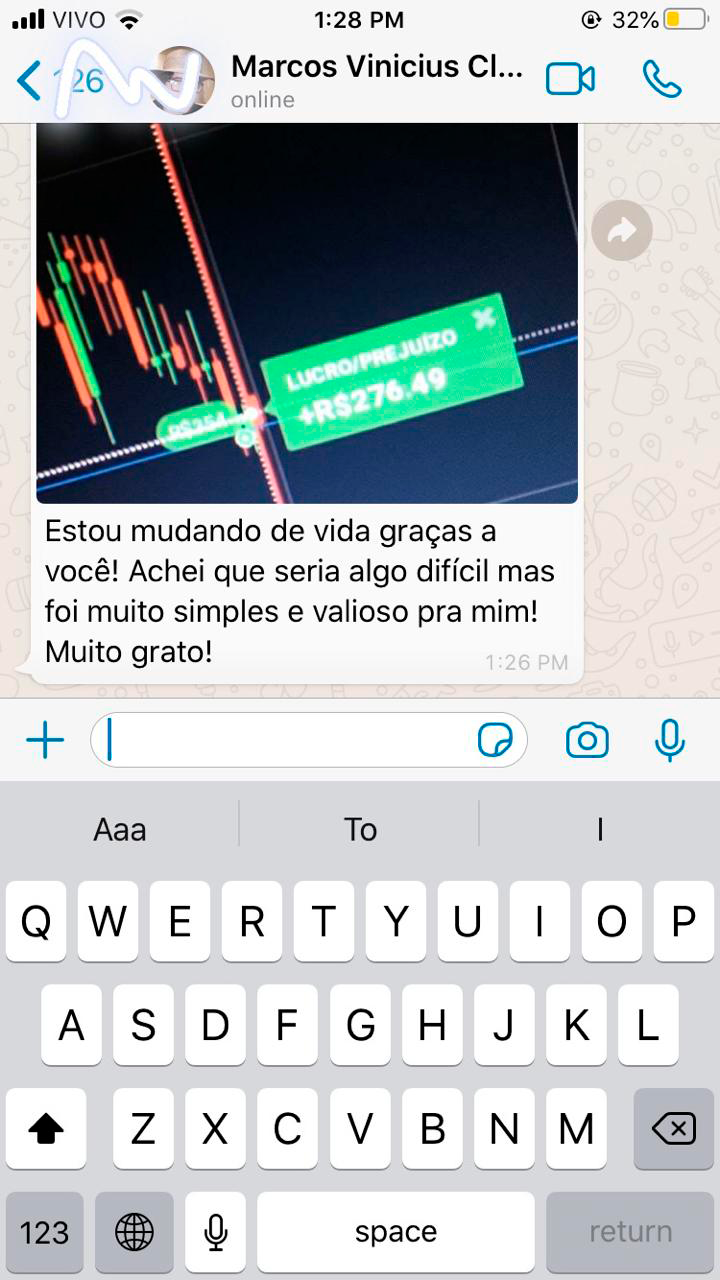Open the attachment plus menu
Image resolution: width=720 pixels, height=1280 pixels.
pos(45,740)
